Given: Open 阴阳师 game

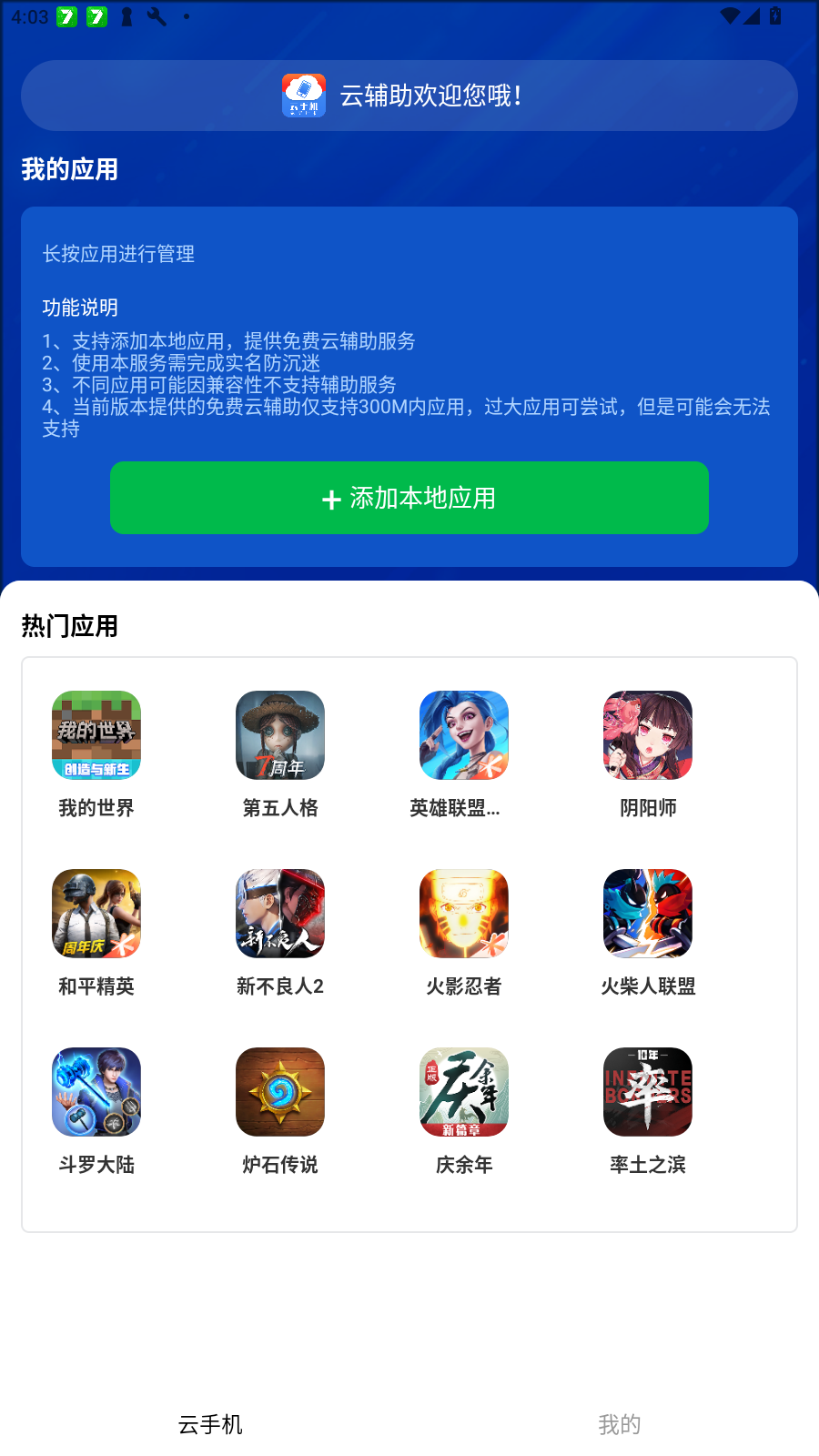Looking at the screenshot, I should (648, 735).
